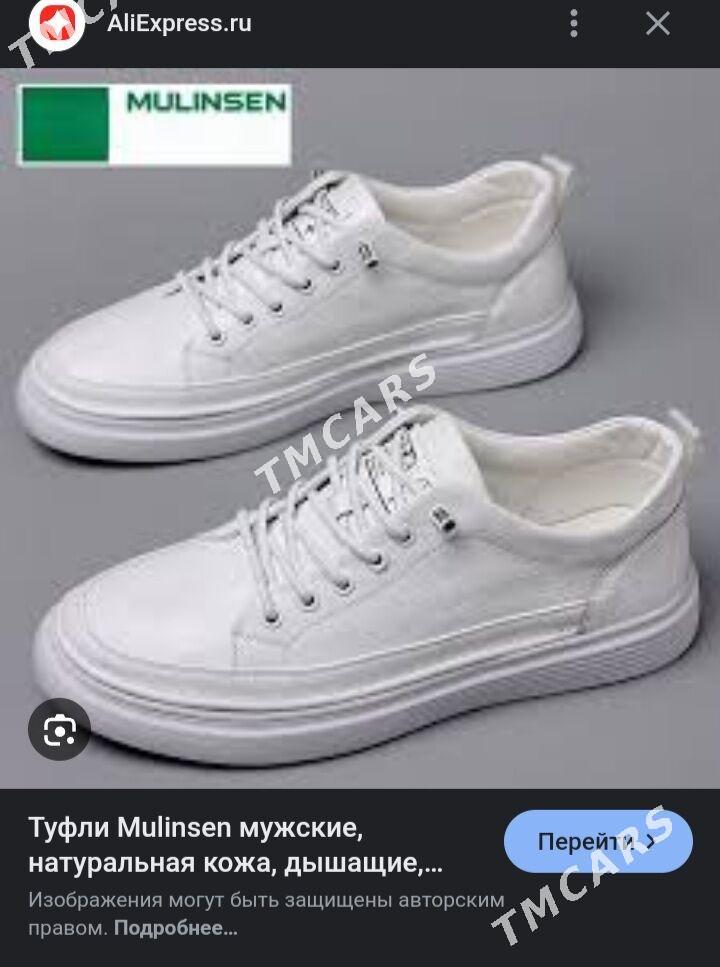Open the Подробнее copyright link
Image resolution: width=720 pixels, height=967 pixels.
point(176,927)
